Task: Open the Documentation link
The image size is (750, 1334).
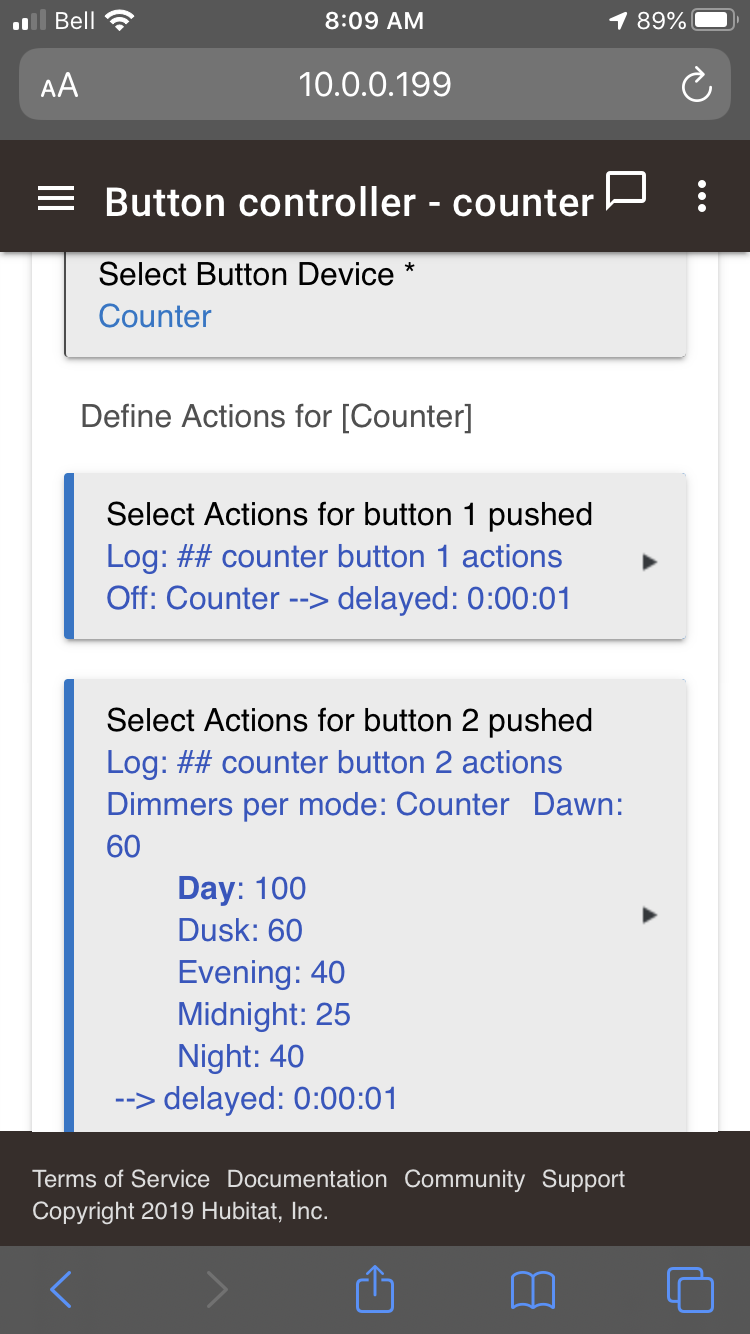Action: point(307,1179)
